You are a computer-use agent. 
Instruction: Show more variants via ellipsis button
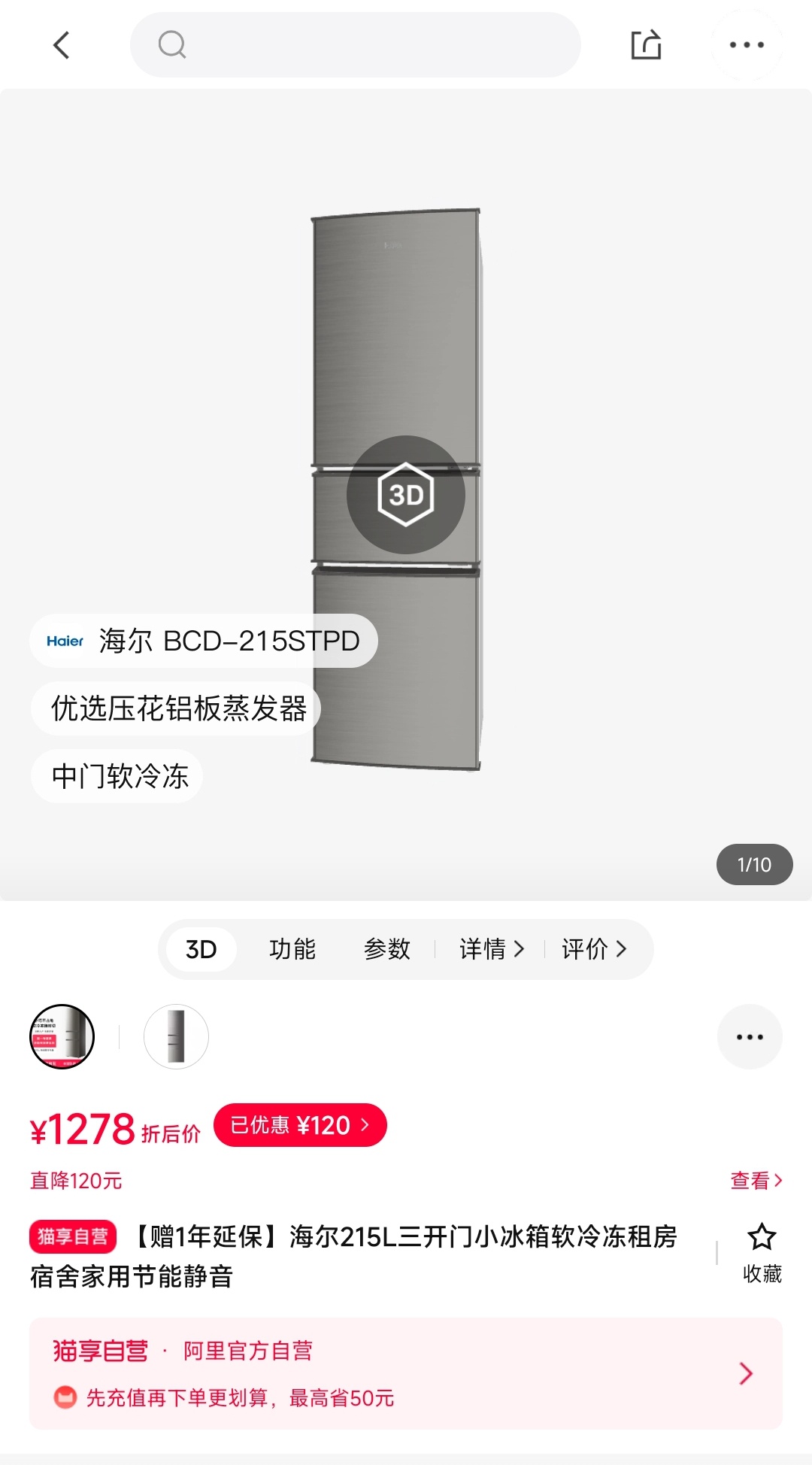click(750, 1036)
